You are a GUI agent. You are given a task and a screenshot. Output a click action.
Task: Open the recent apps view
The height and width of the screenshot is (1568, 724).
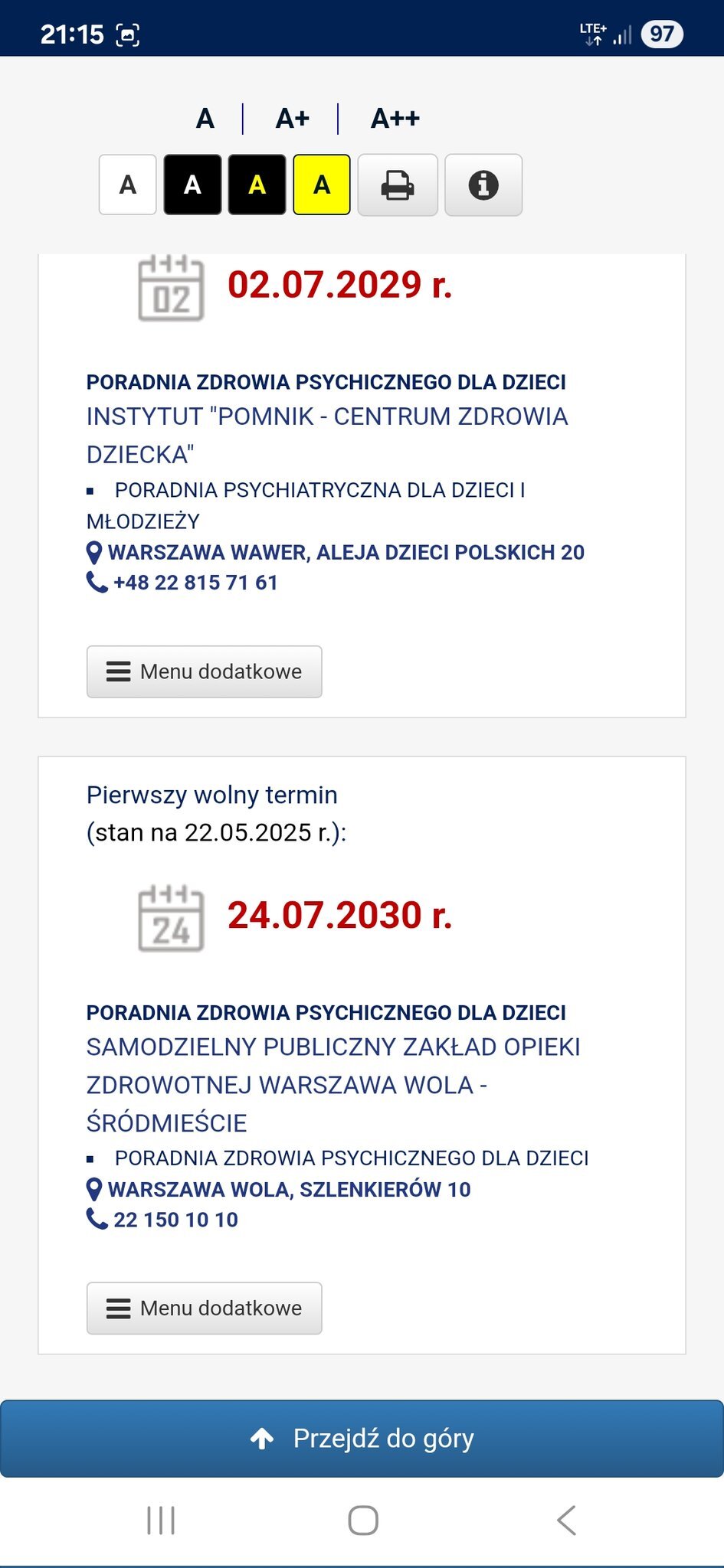pos(161,1520)
